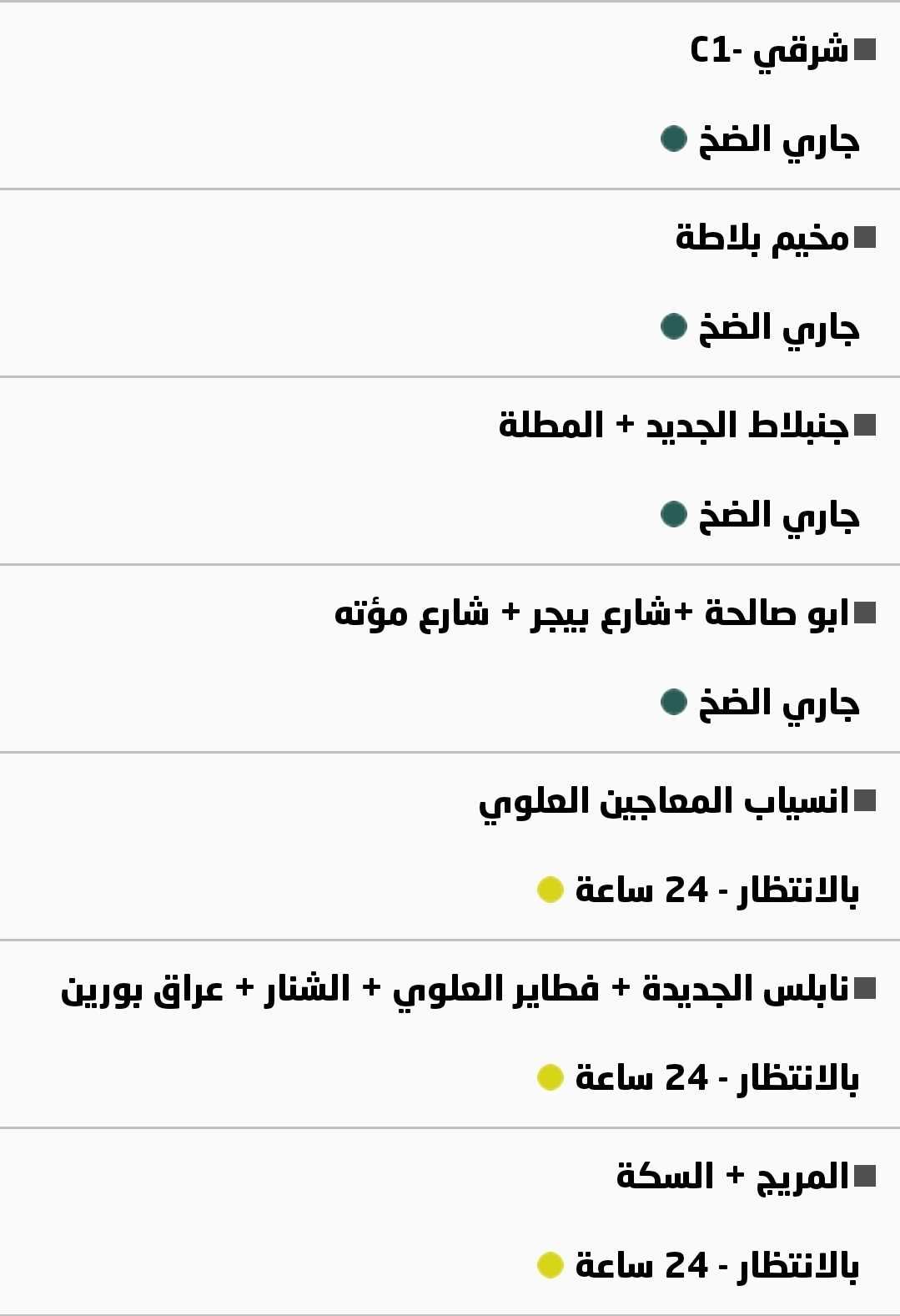Open the نابلس الجديدة + فطاير العلوي row

coord(455,989)
